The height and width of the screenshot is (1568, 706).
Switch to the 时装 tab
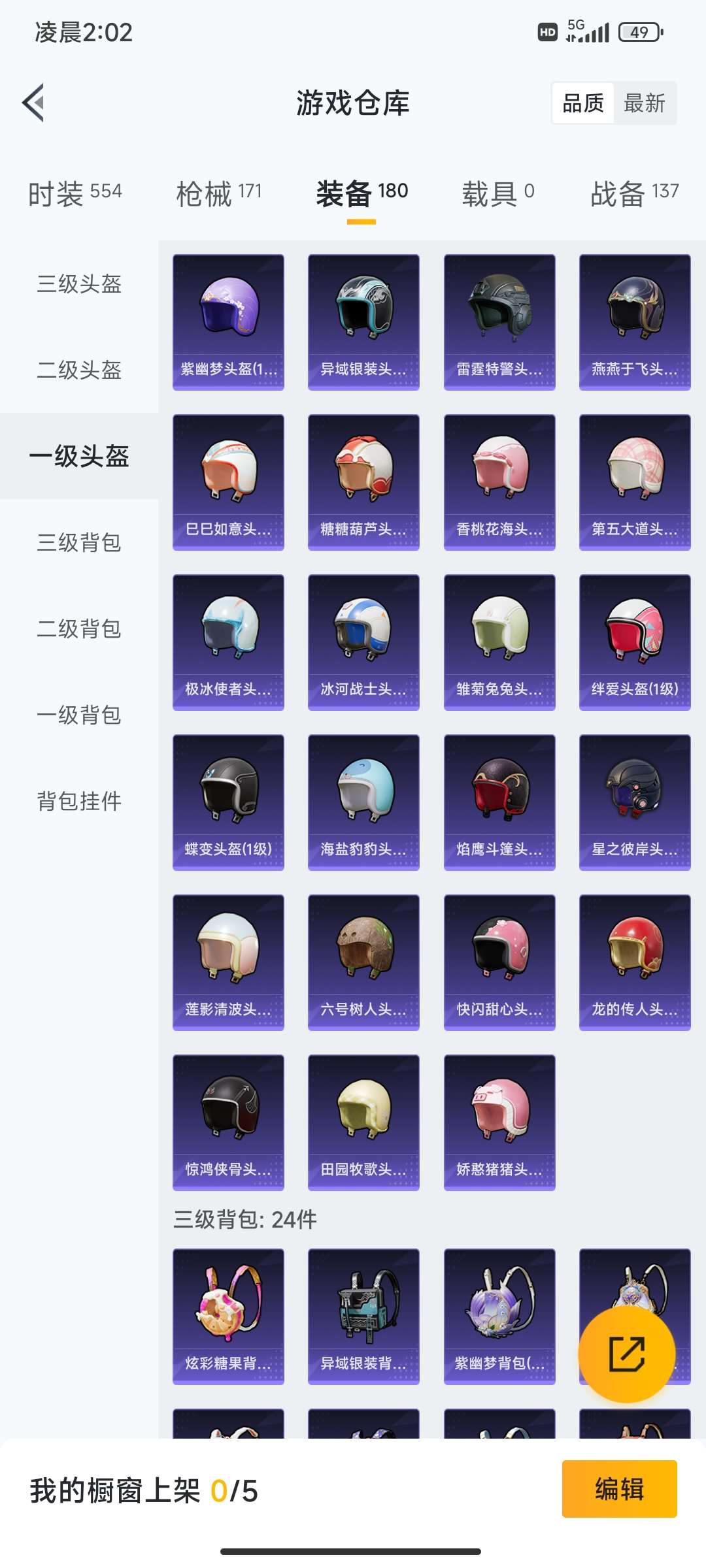[x=75, y=193]
